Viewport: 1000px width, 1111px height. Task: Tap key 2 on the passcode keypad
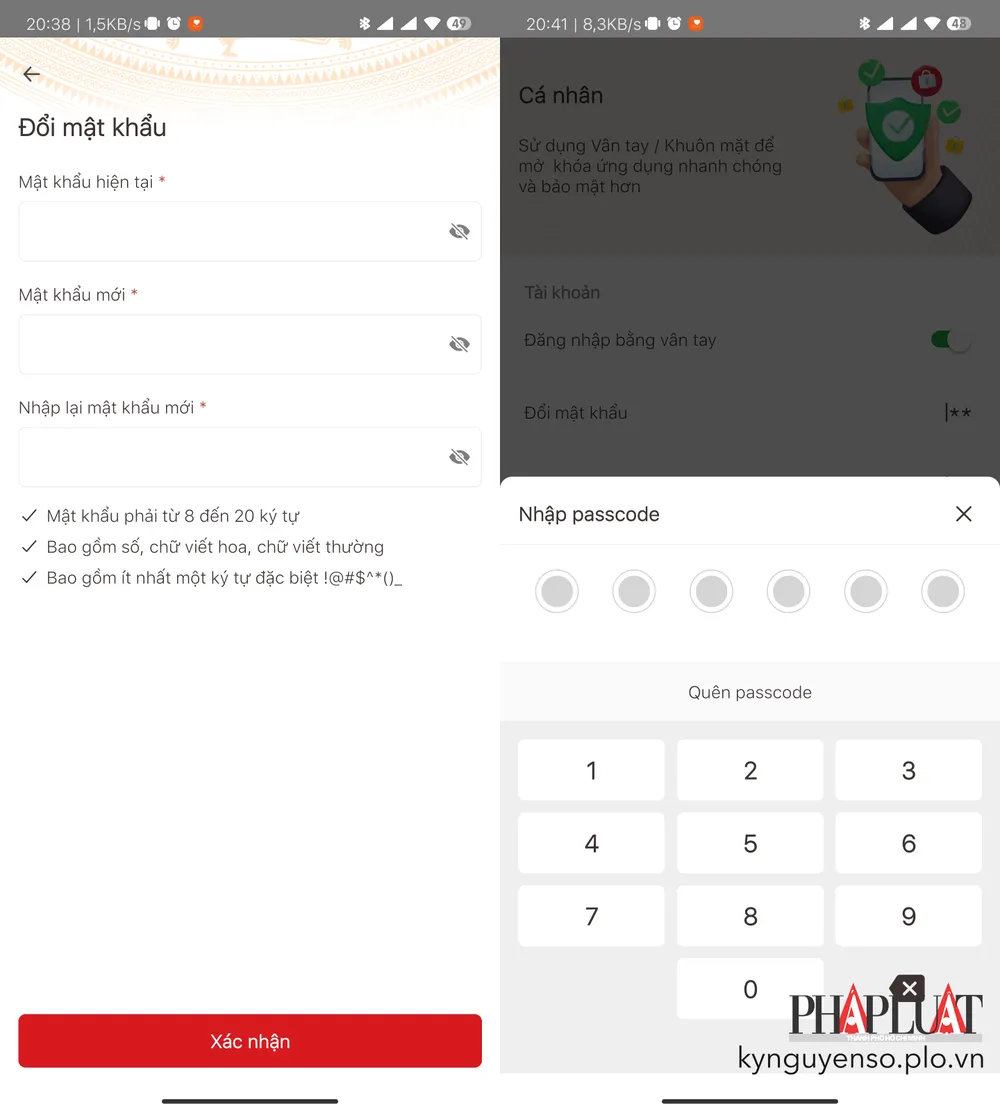coord(750,770)
